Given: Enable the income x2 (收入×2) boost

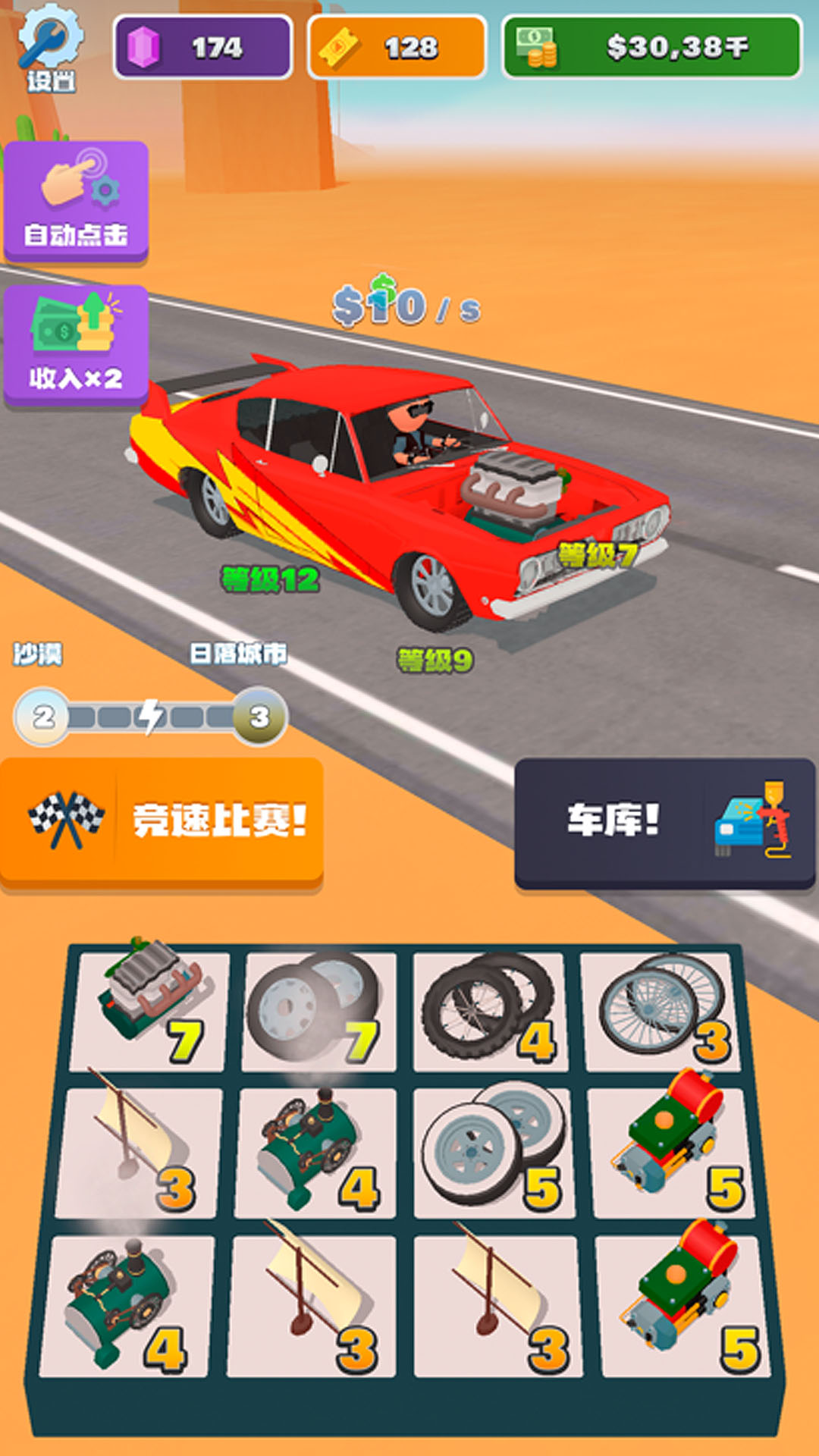Looking at the screenshot, I should (76, 344).
